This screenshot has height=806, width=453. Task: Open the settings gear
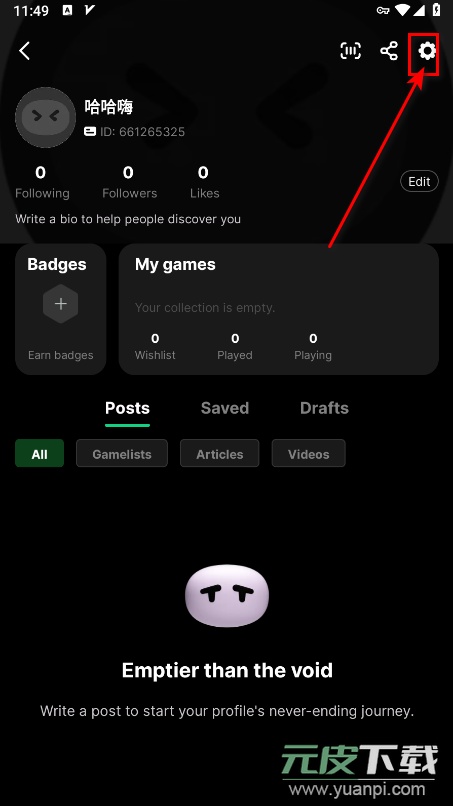pos(427,51)
